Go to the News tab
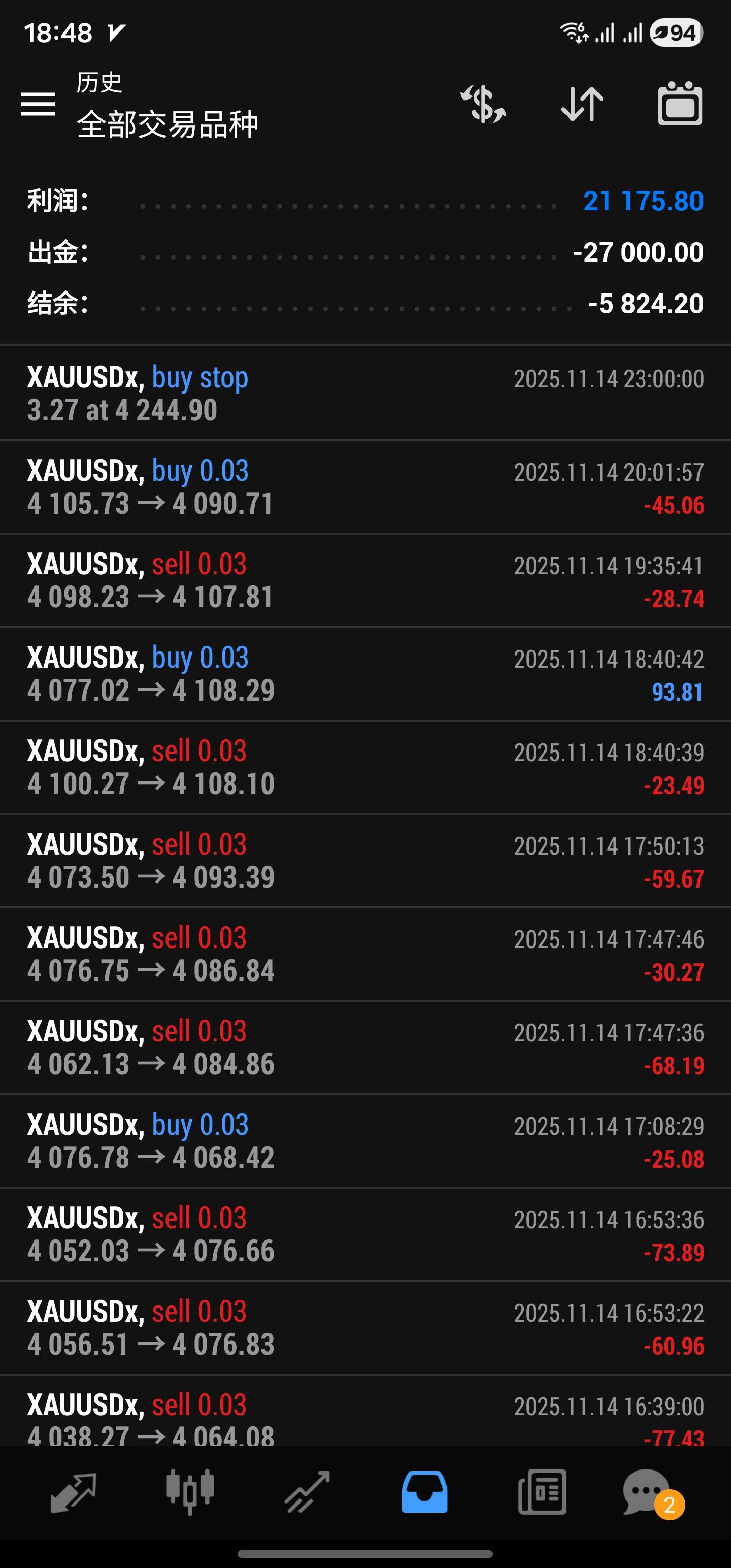The width and height of the screenshot is (731, 1568). tap(542, 1492)
